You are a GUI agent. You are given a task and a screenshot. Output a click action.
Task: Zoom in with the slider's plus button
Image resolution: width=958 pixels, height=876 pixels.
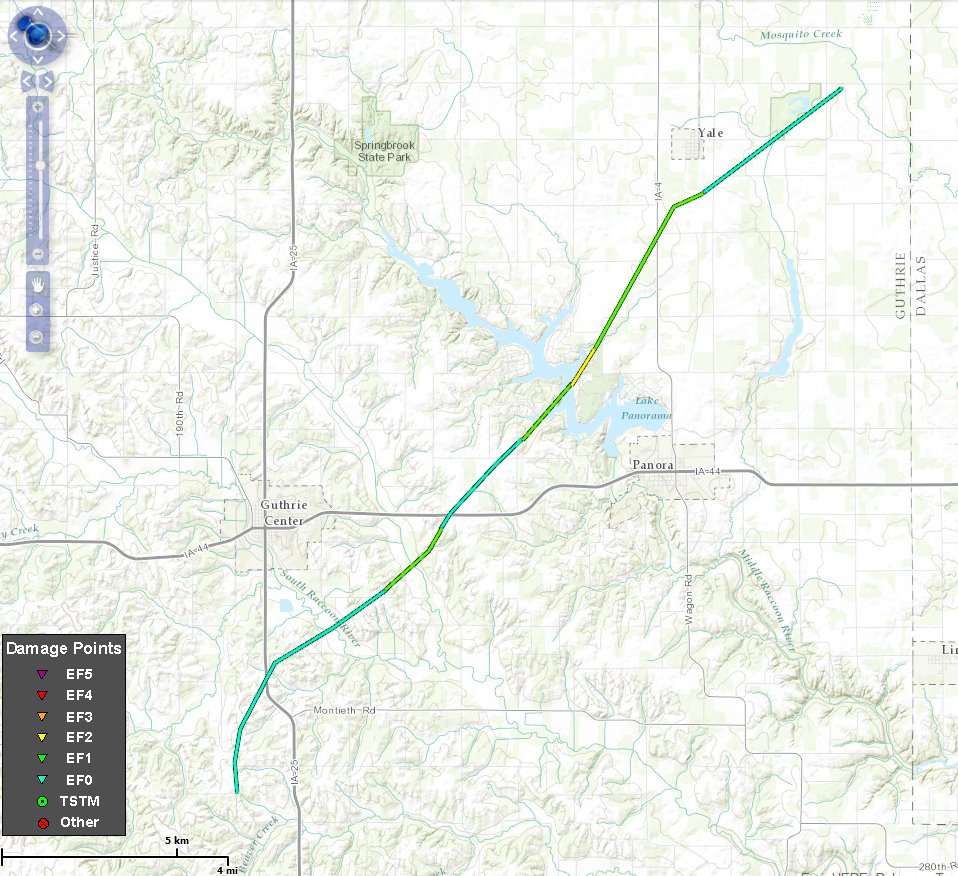pos(38,106)
